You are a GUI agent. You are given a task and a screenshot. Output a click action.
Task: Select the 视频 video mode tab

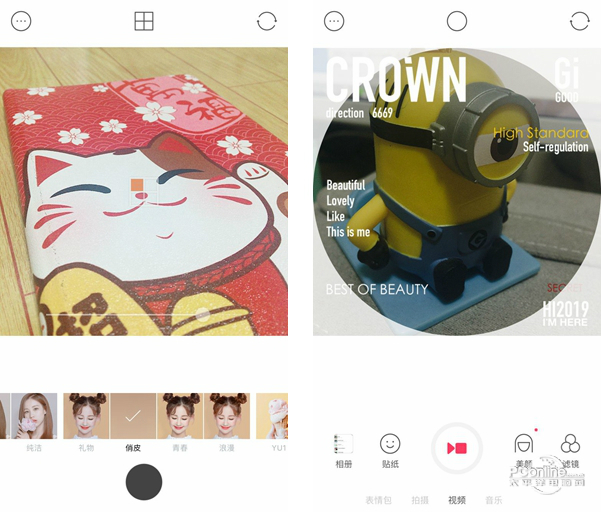457,500
